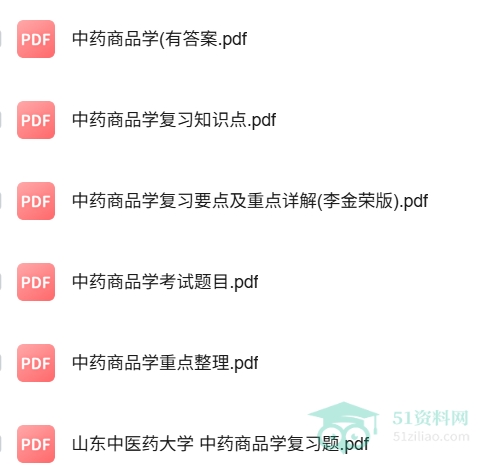Open 中药商品学复习要点及重点详解(李金荣版).pdf

[x=250, y=201]
